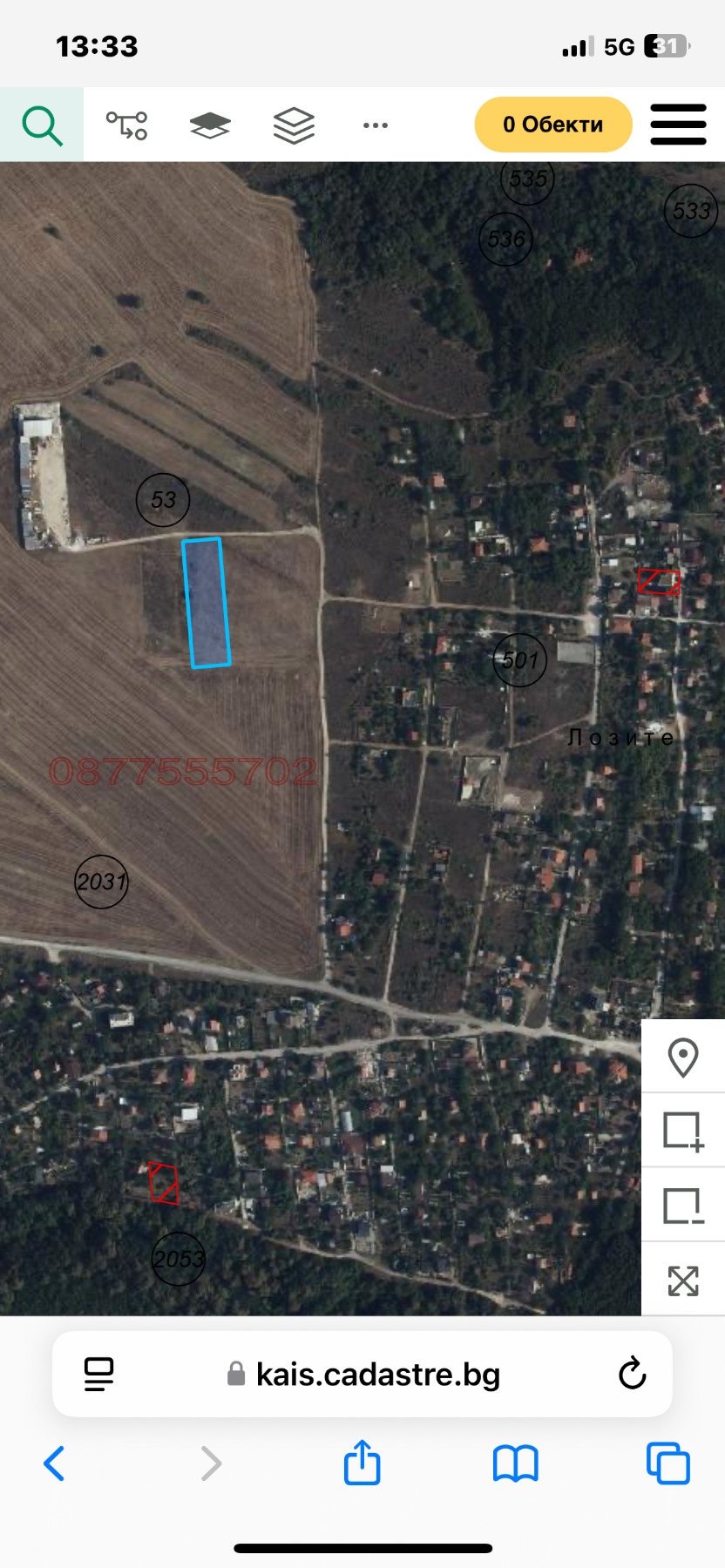Tap the zoom in square button
Image resolution: width=725 pixels, height=1568 pixels.
click(683, 1131)
